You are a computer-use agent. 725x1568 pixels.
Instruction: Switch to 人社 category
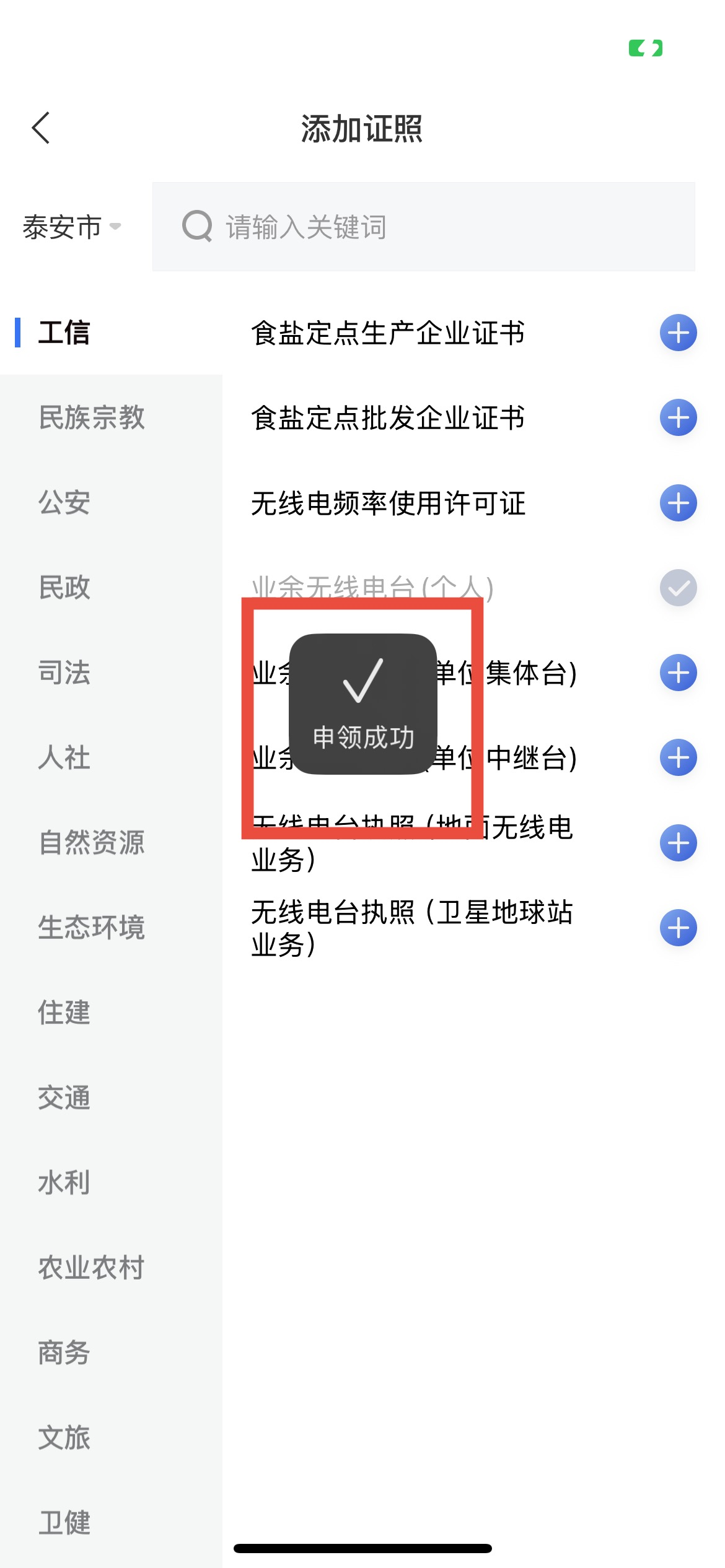pos(64,757)
